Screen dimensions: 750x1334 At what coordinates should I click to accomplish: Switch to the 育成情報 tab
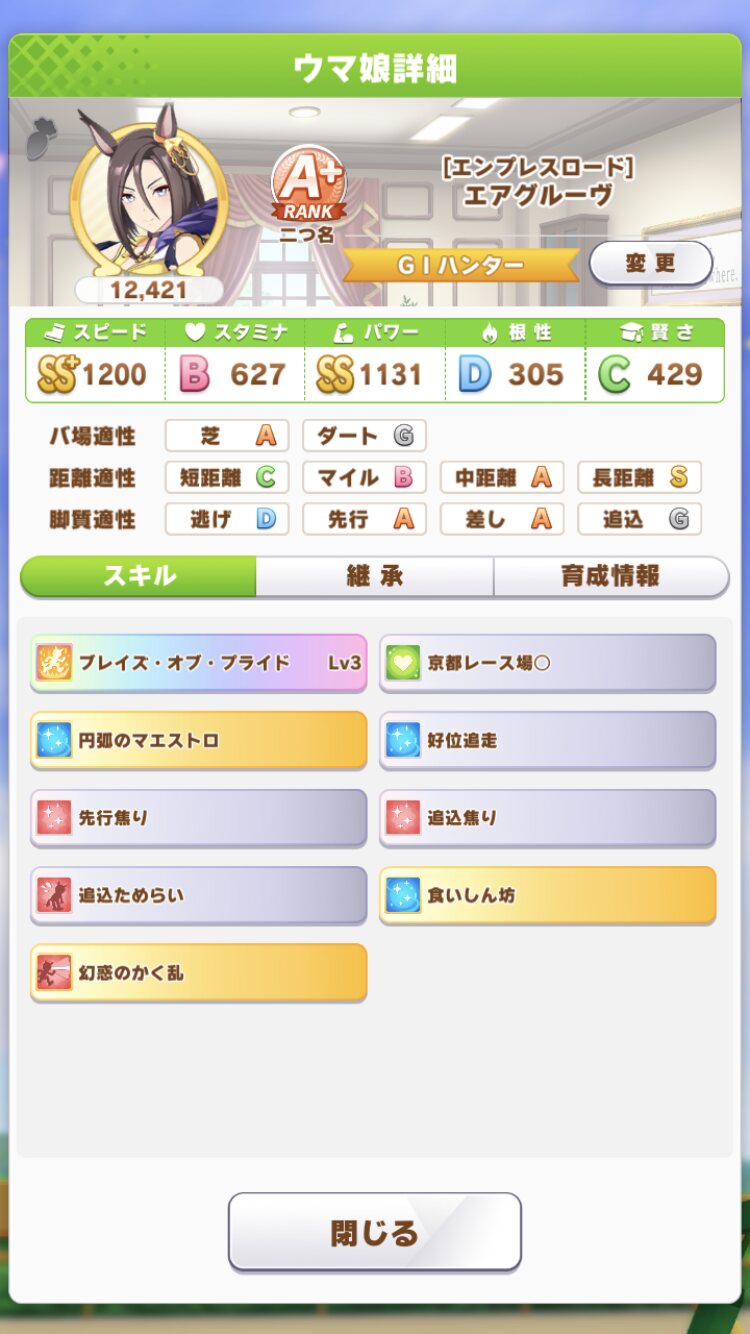pyautogui.click(x=610, y=576)
